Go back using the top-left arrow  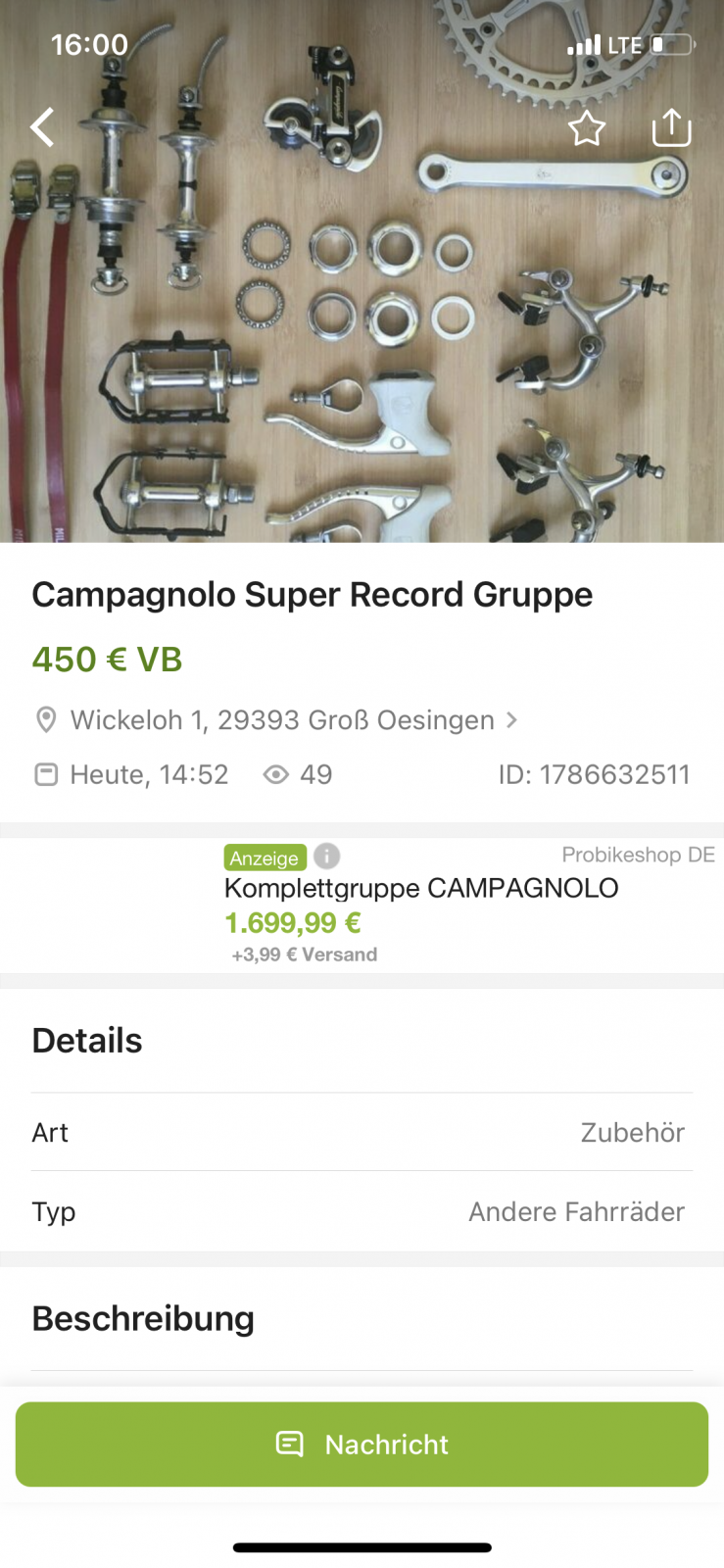click(42, 127)
